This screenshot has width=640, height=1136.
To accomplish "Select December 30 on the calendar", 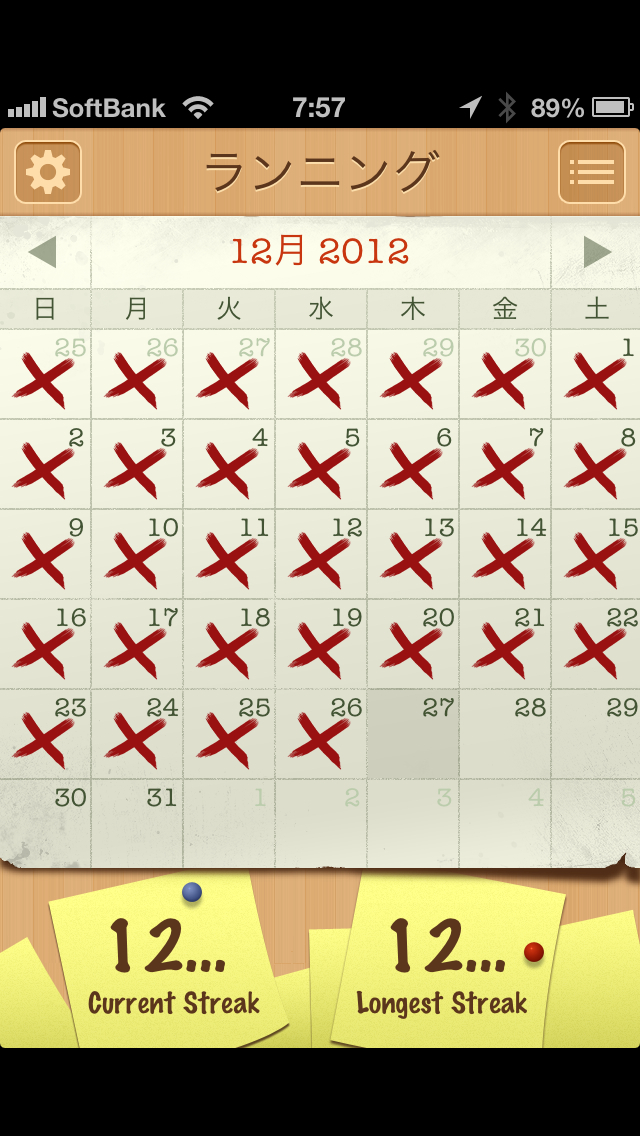I will click(46, 824).
